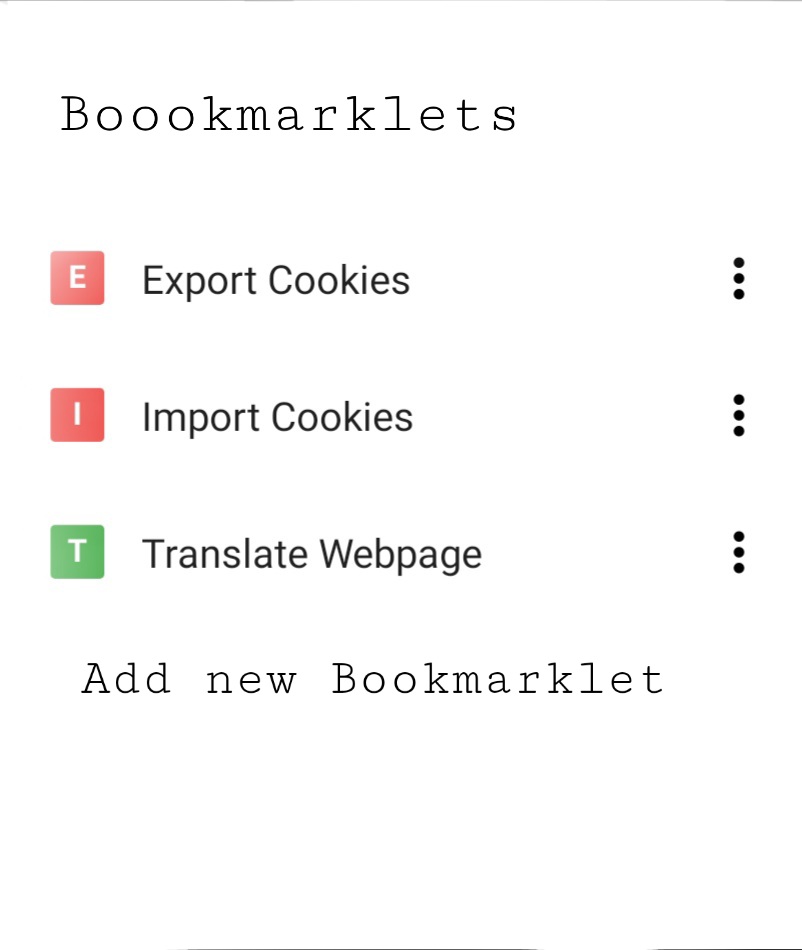Click the Boookmarklets page title
802x950 pixels.
pyautogui.click(x=289, y=113)
